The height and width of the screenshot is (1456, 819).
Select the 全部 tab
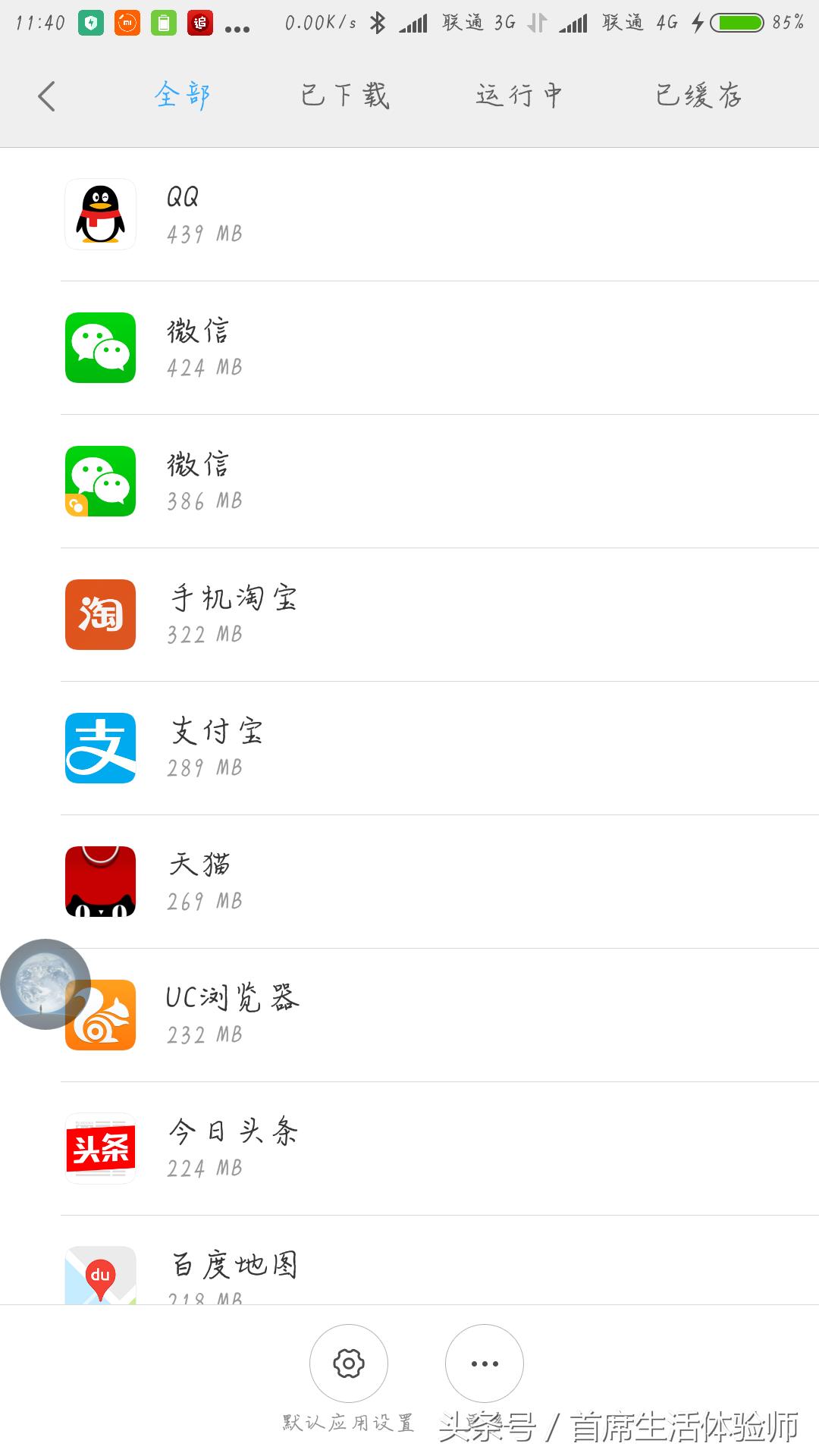182,96
